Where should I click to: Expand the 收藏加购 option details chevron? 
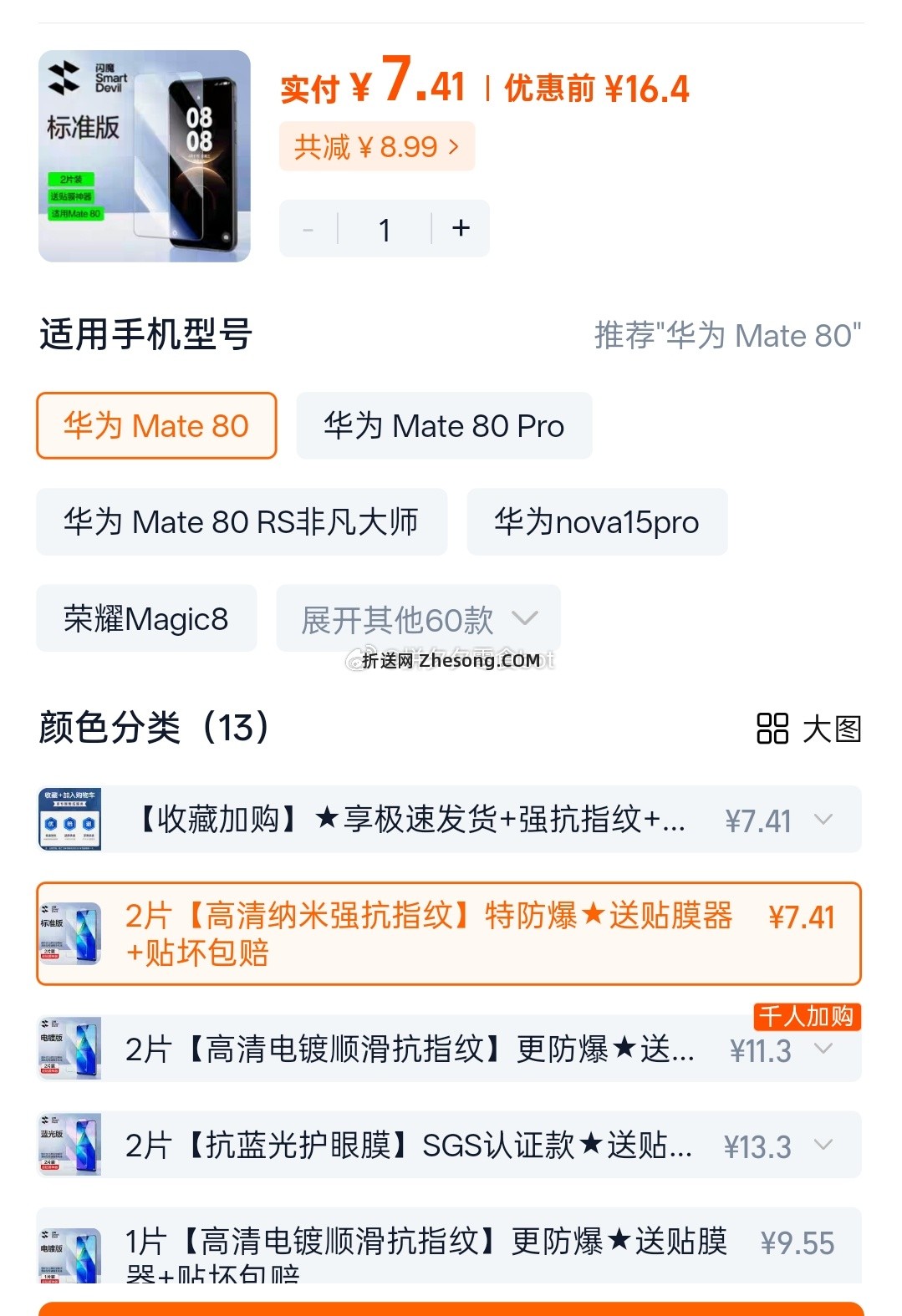pos(827,820)
